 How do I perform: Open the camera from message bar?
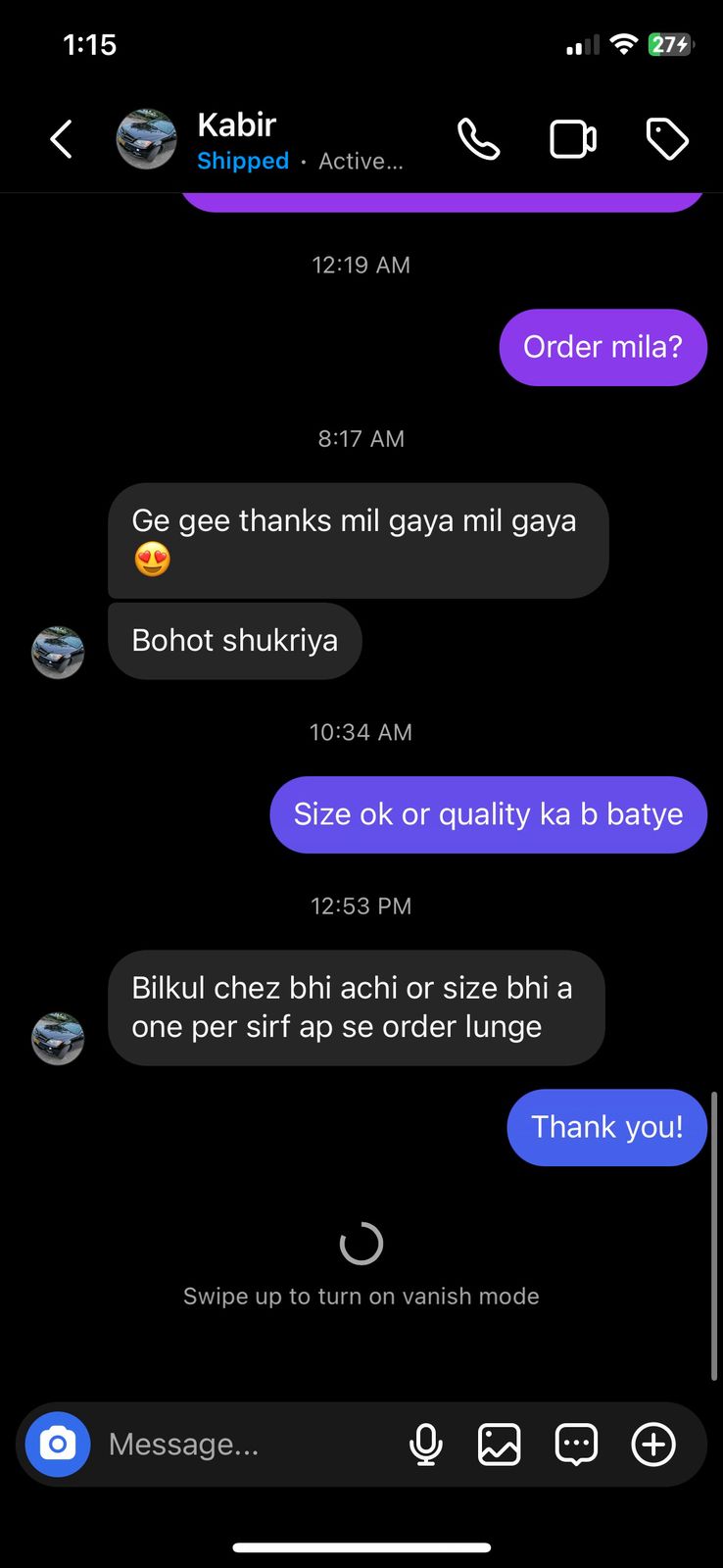pos(58,1444)
